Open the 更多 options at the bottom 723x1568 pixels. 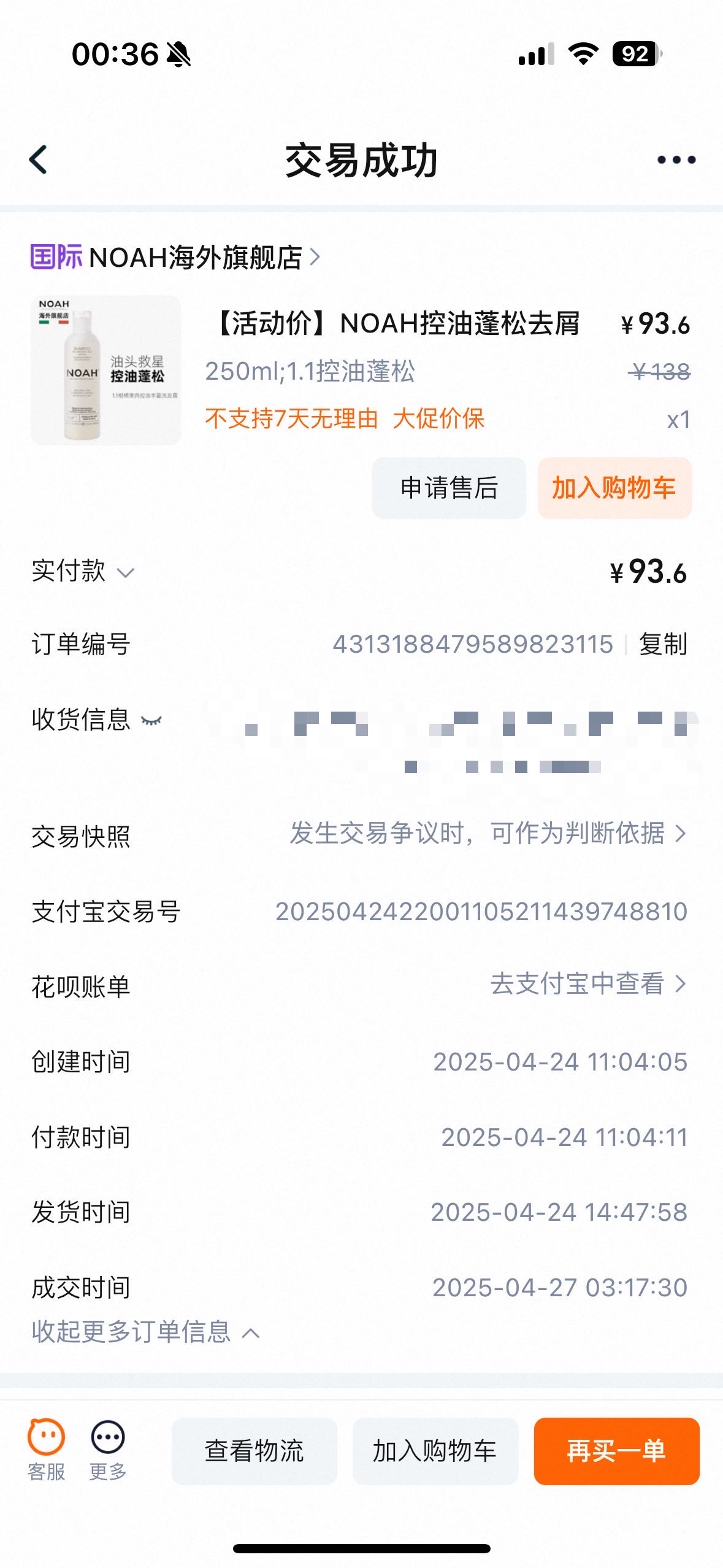[x=108, y=1450]
